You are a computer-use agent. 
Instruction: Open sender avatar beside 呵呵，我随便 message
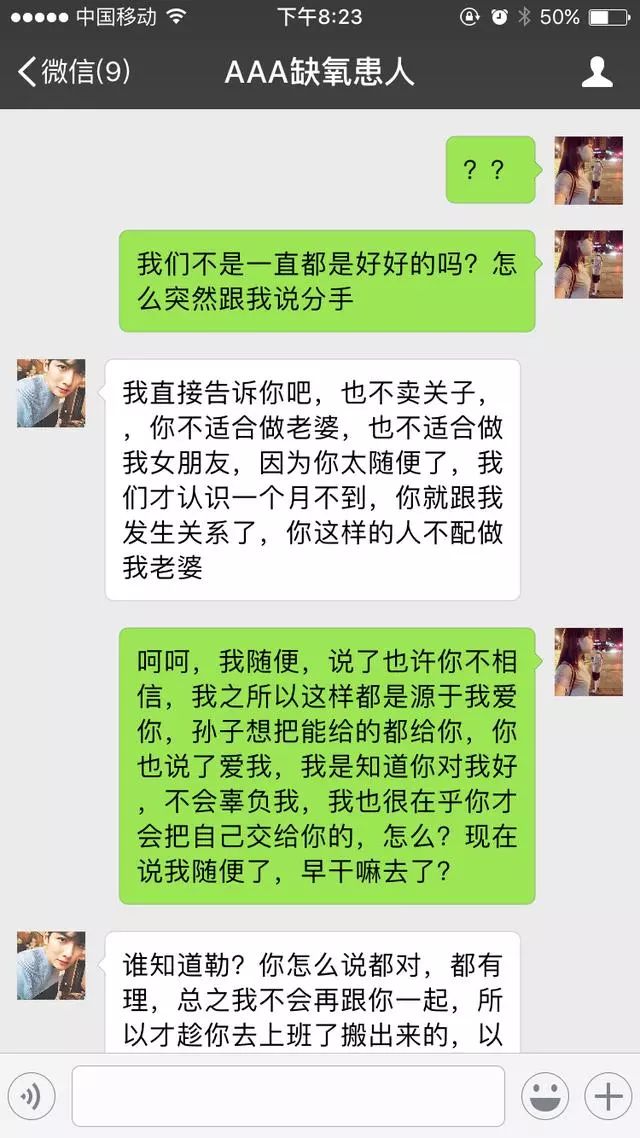tap(588, 662)
